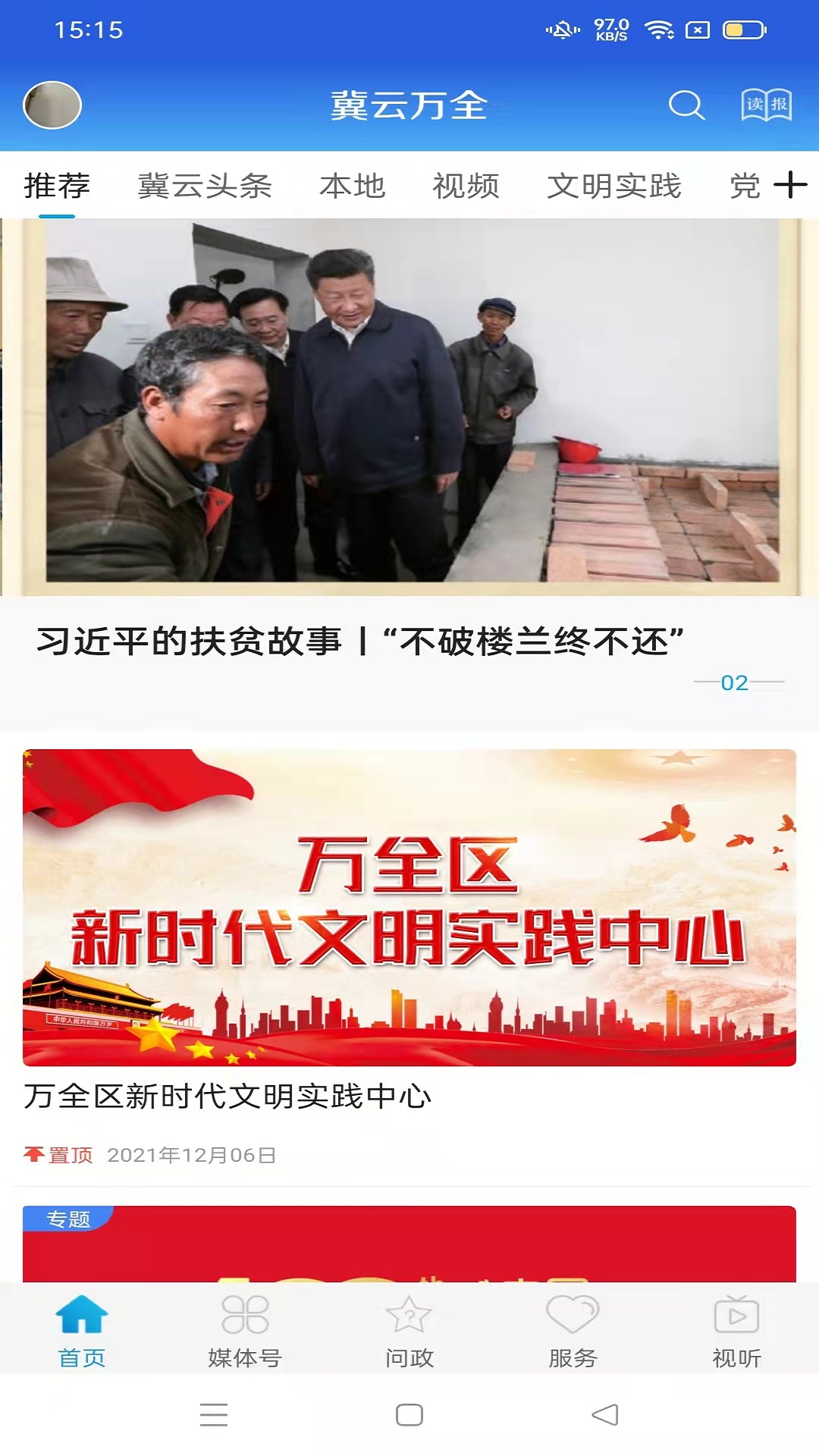Viewport: 819px width, 1456px height.
Task: Tap the system home button
Action: point(409,1415)
